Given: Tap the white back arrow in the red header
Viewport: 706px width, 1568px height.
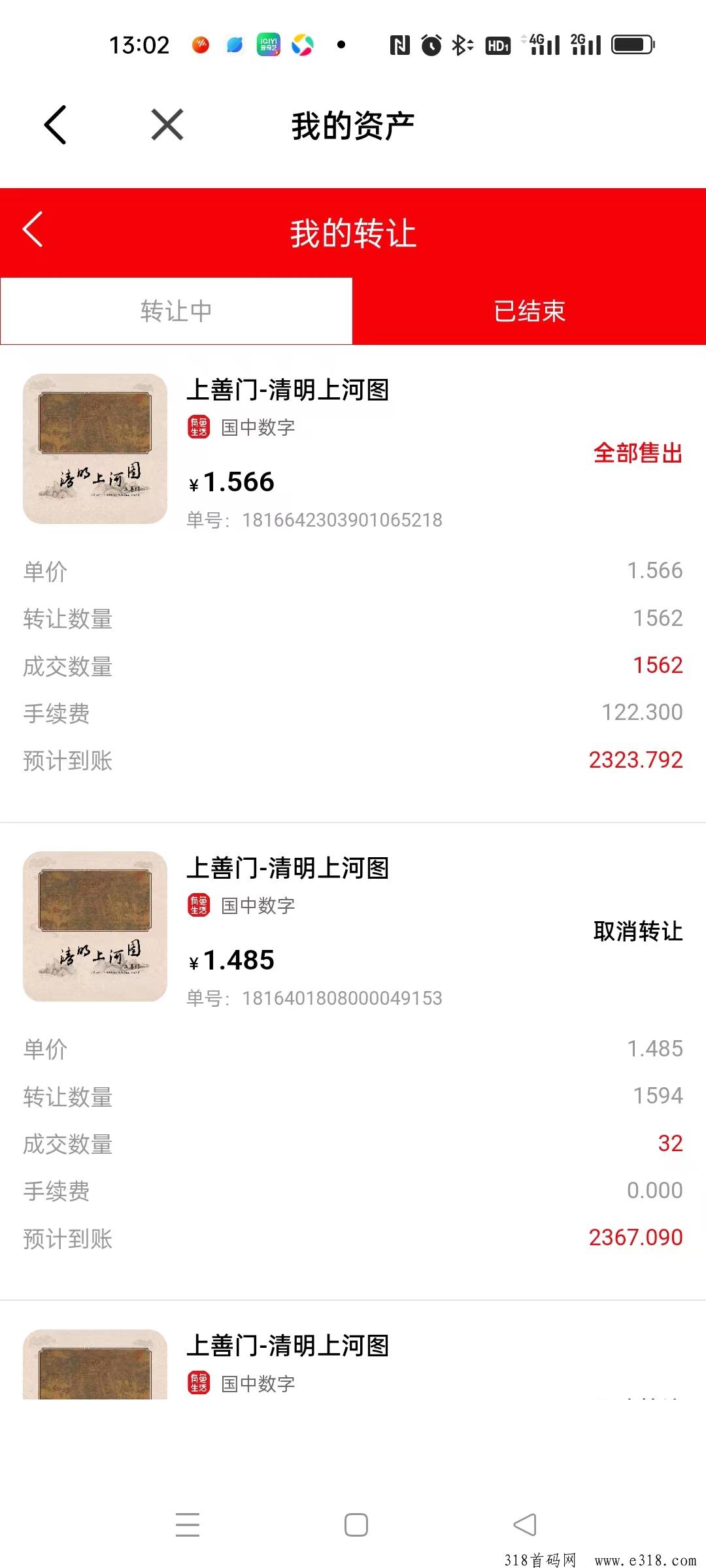Looking at the screenshot, I should (x=33, y=229).
